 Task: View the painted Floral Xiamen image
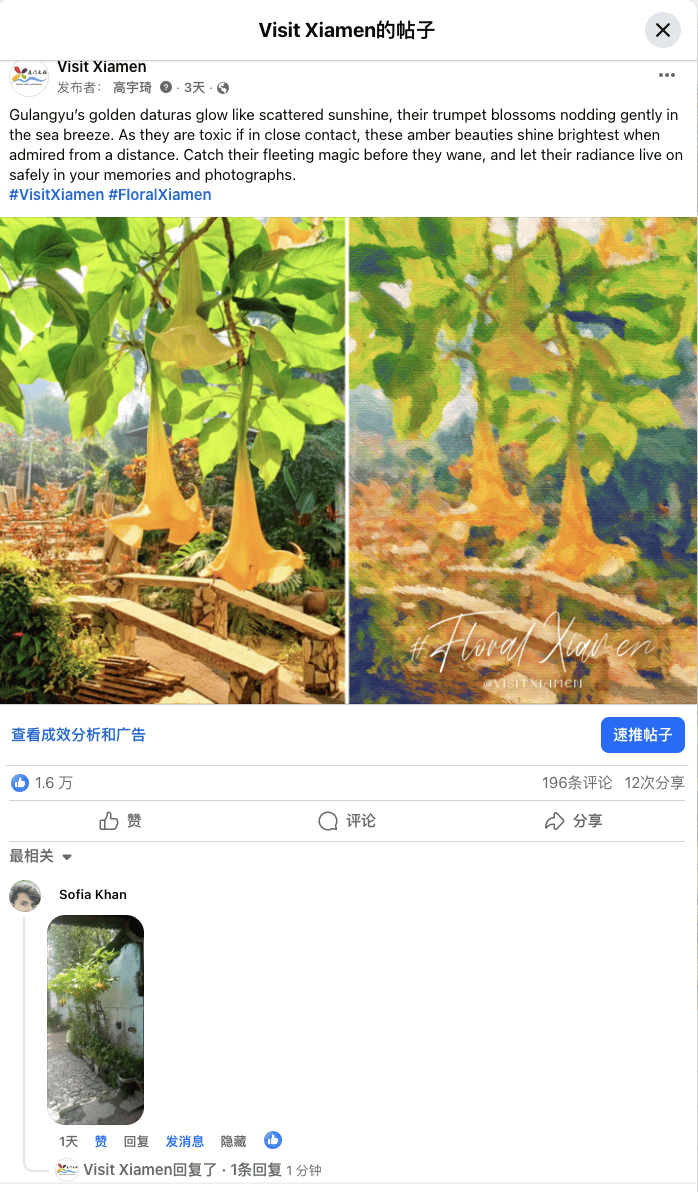523,460
